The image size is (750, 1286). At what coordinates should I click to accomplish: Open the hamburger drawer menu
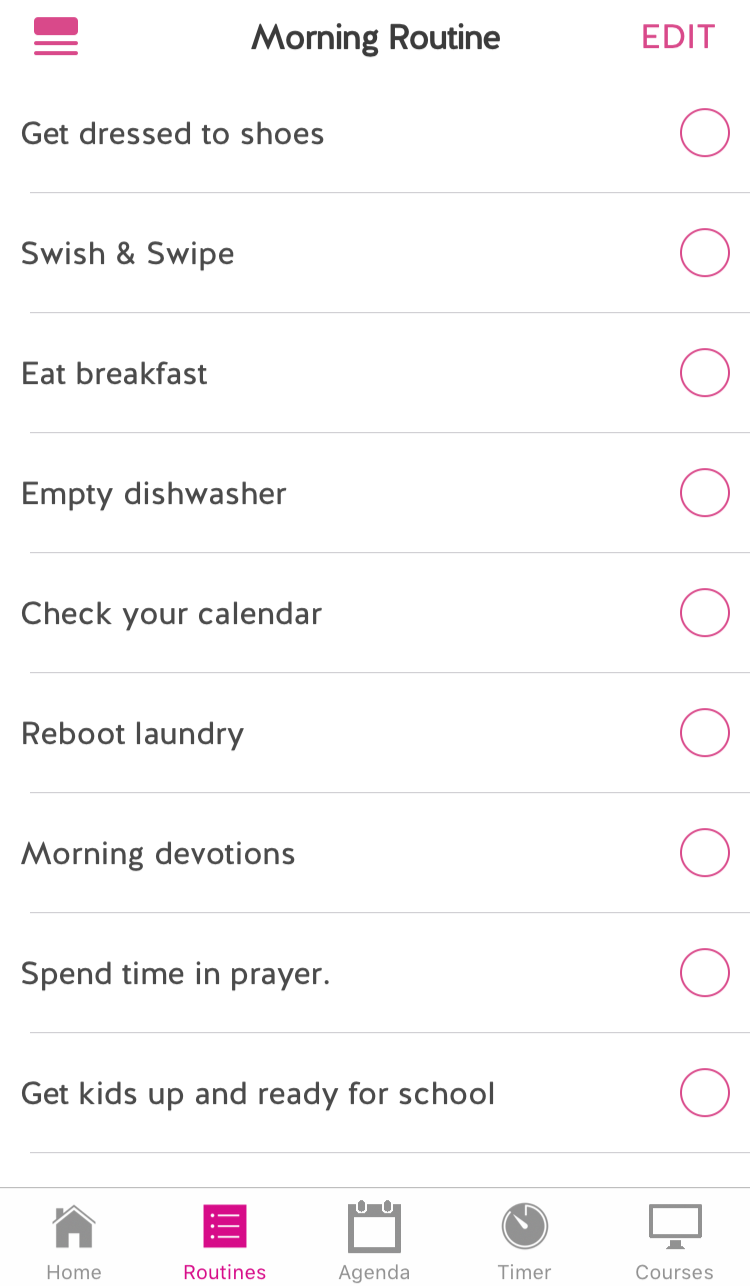point(56,37)
